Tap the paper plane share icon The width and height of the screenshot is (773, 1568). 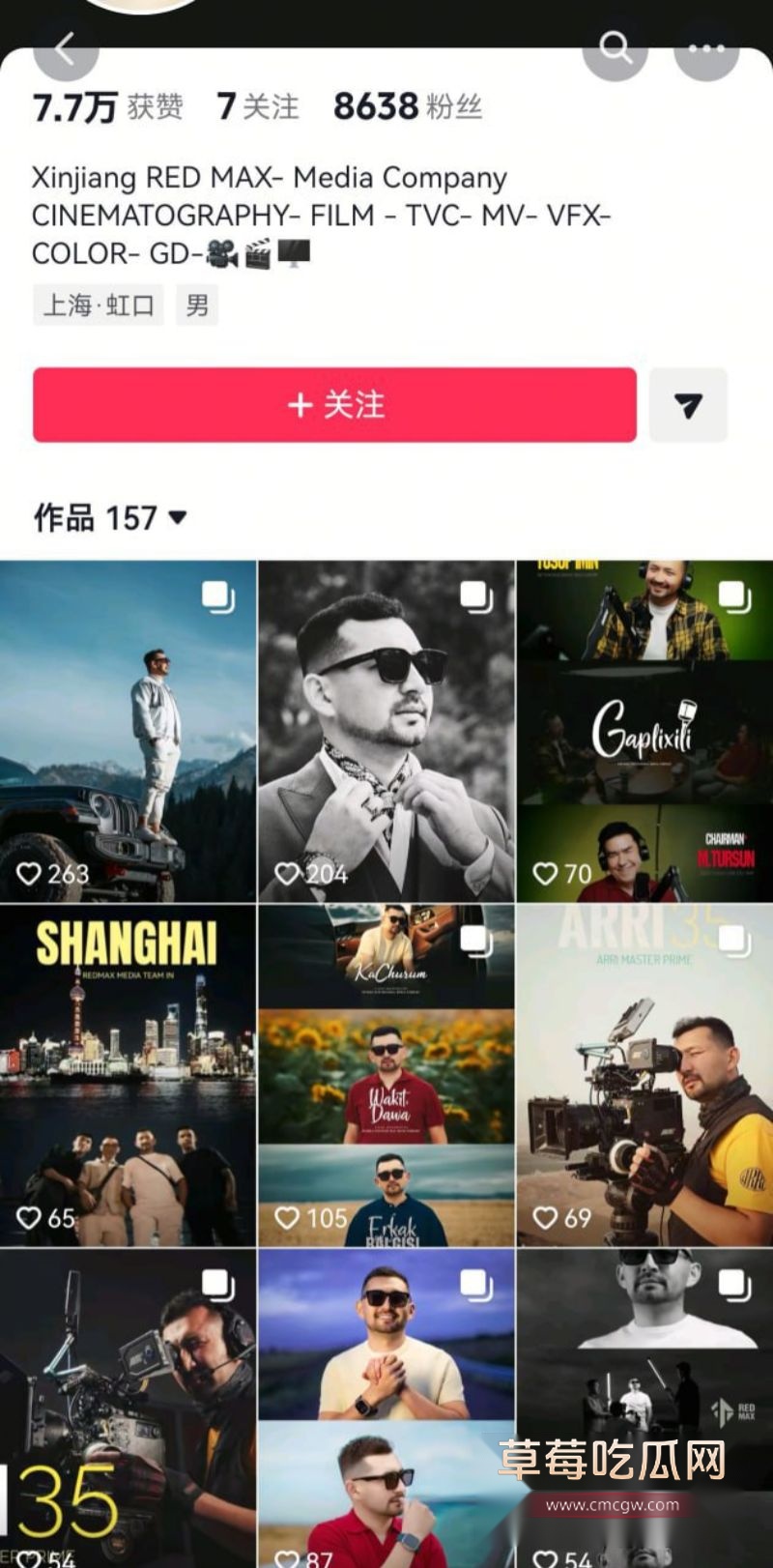coord(690,406)
